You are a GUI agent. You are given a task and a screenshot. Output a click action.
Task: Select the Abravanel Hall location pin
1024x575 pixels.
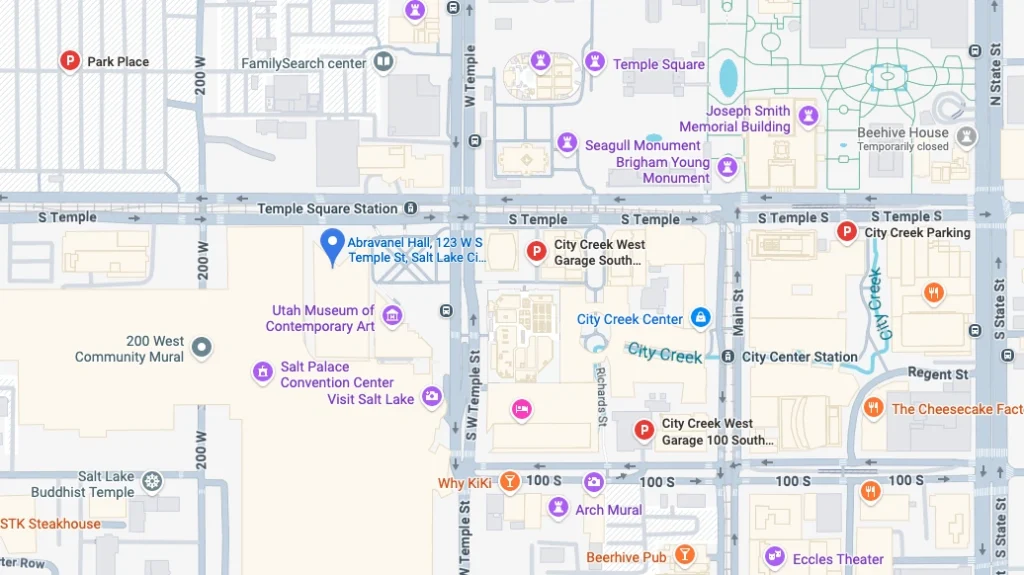332,243
